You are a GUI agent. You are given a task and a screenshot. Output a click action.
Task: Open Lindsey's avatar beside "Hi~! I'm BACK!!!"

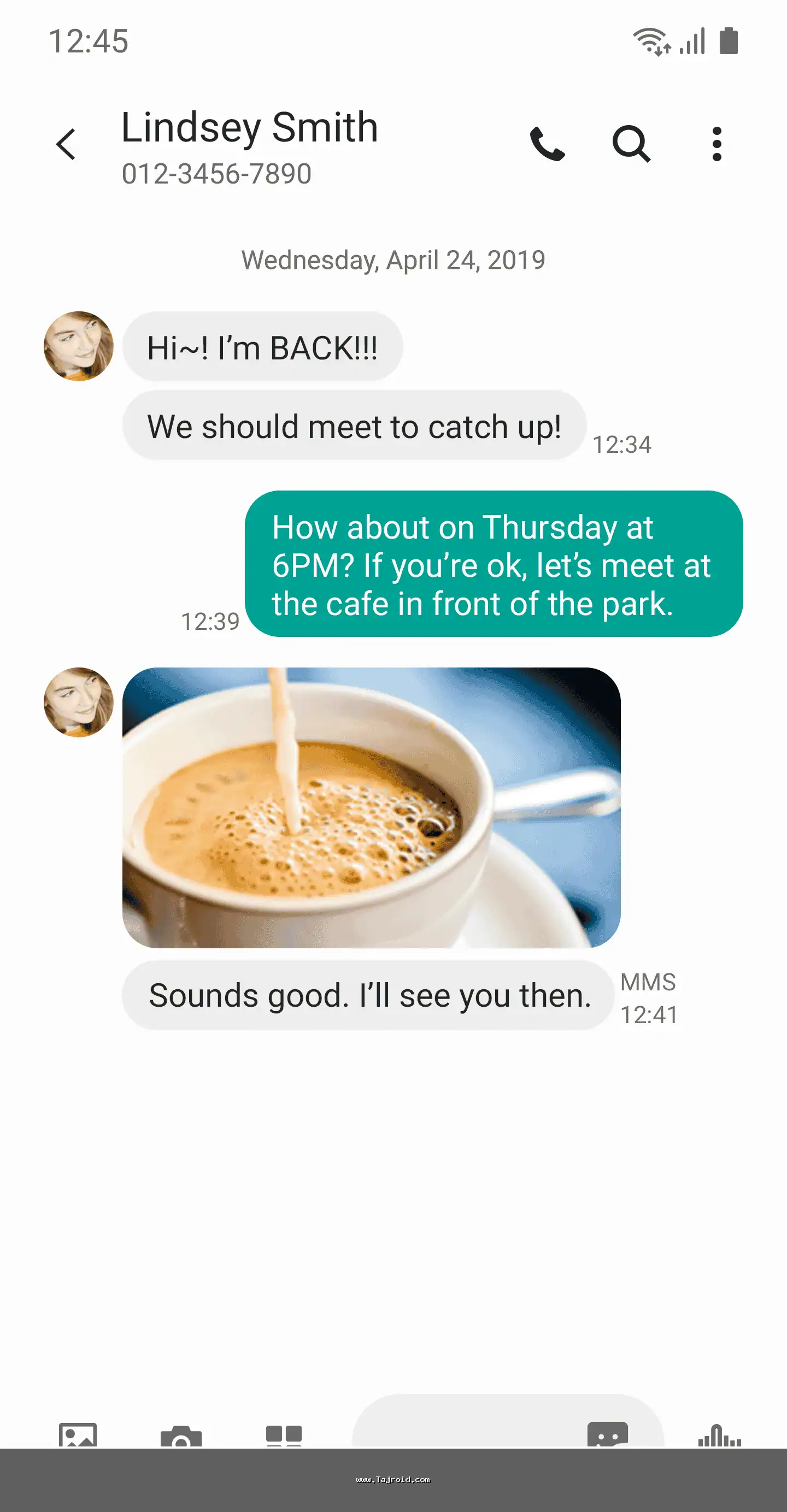tap(79, 346)
